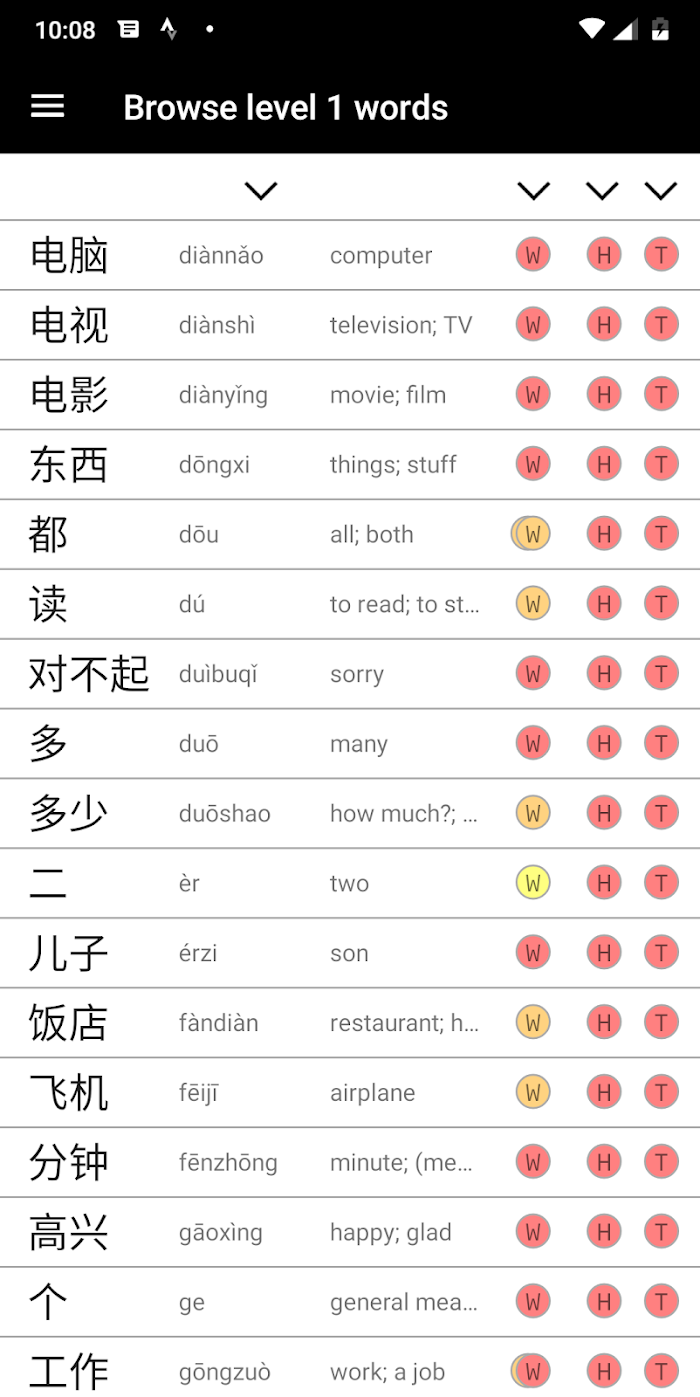Tap the W badge for 二

click(x=533, y=883)
